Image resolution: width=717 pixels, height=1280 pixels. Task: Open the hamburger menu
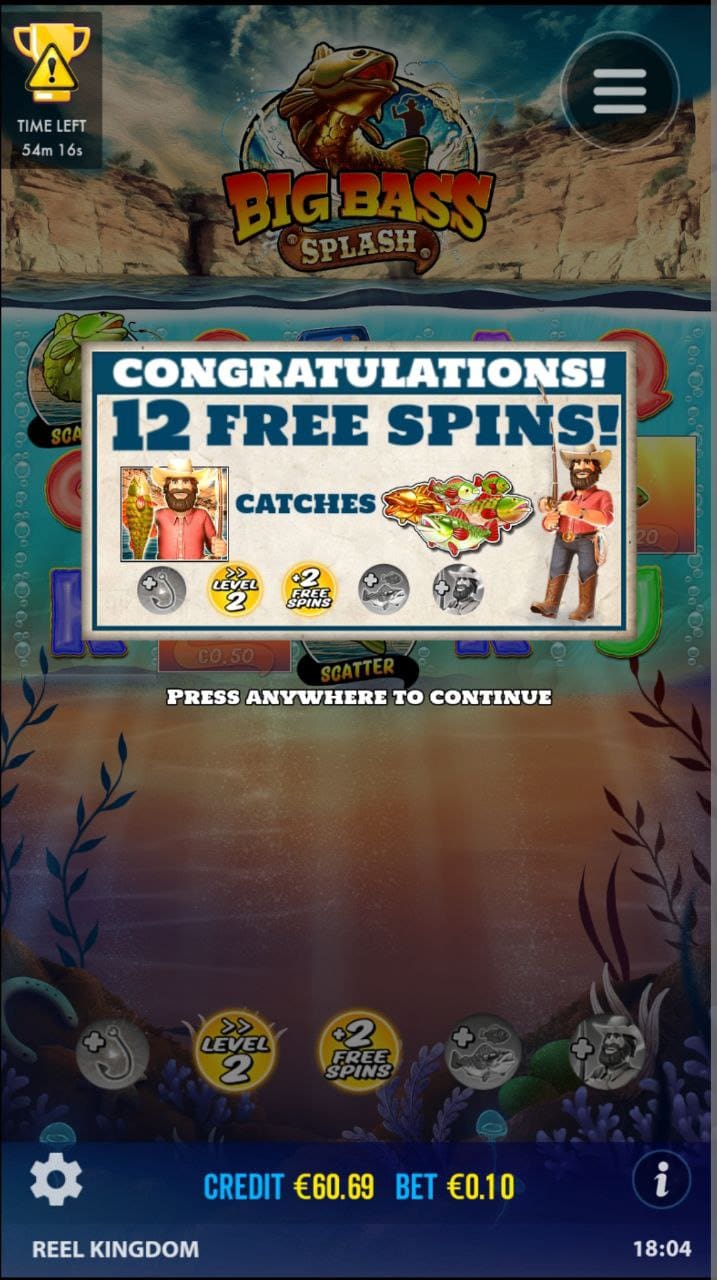pos(619,92)
